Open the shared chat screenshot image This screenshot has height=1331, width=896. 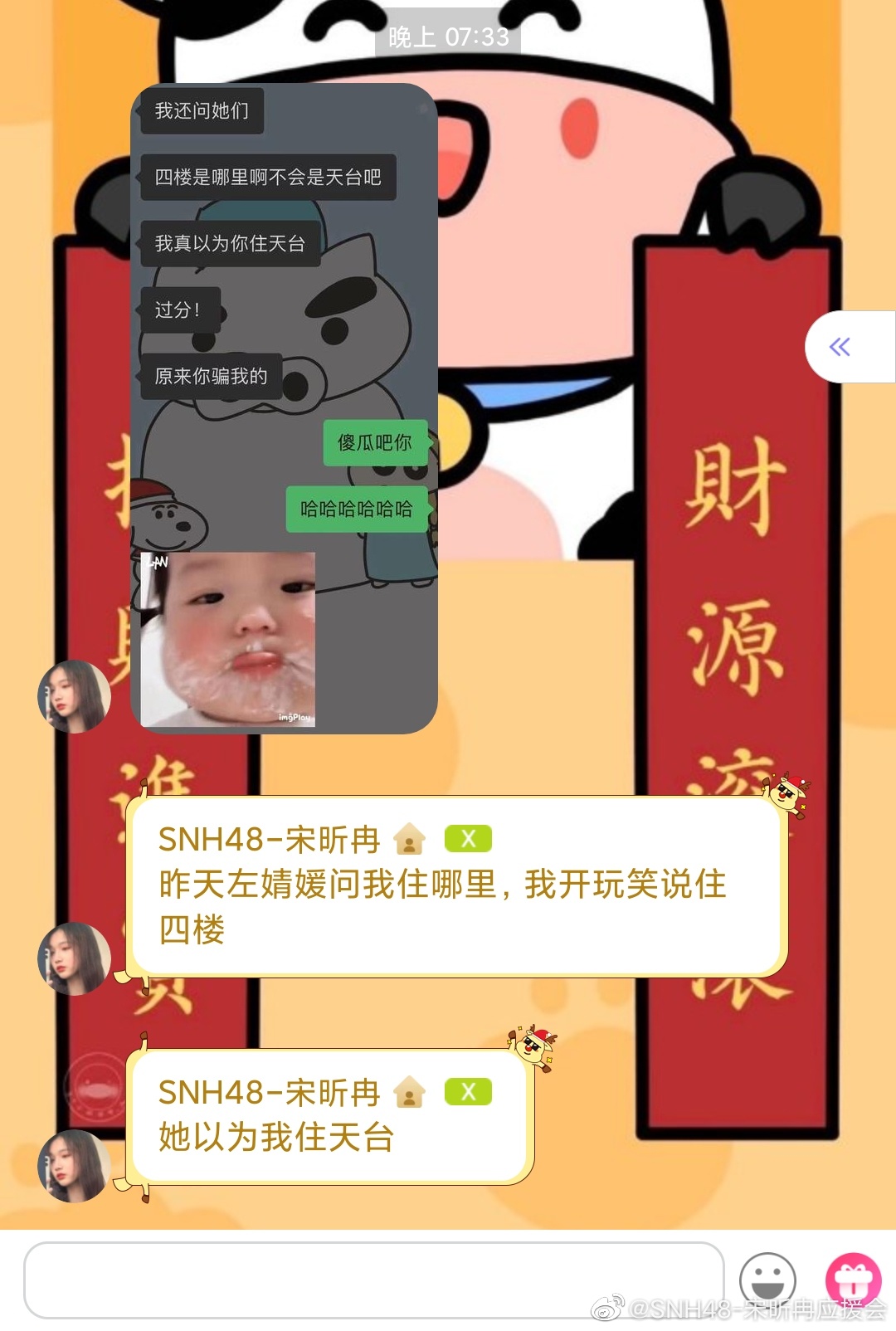pyautogui.click(x=284, y=408)
